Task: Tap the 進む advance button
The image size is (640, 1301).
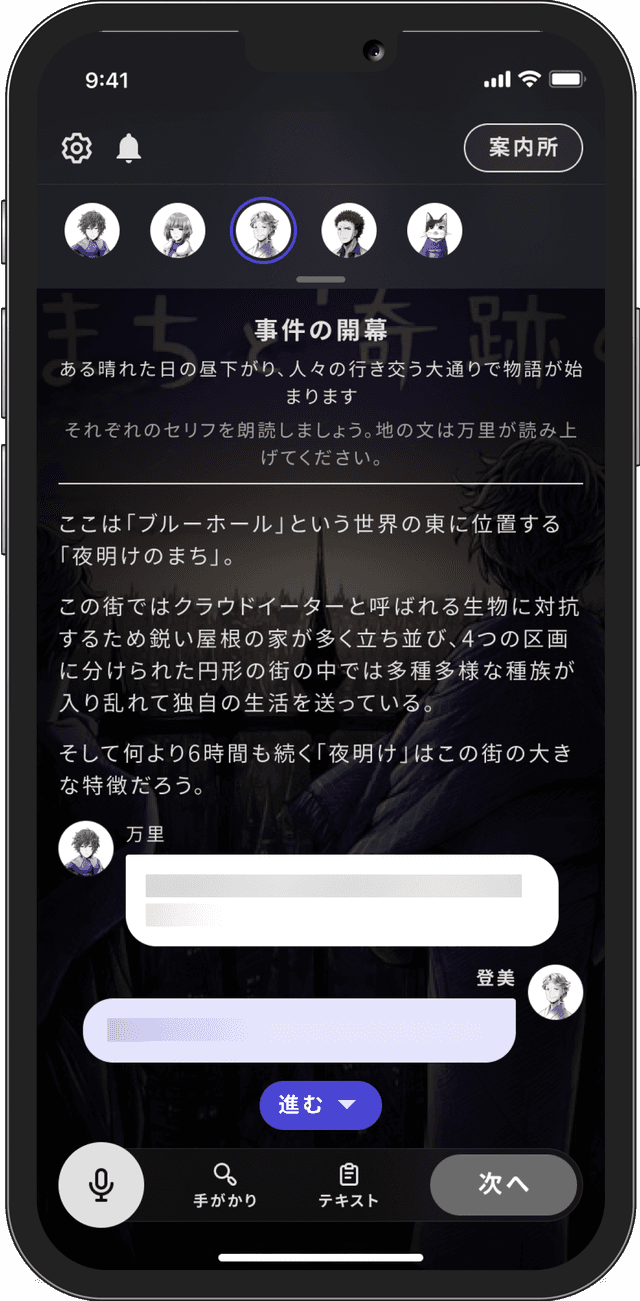Action: click(320, 1105)
